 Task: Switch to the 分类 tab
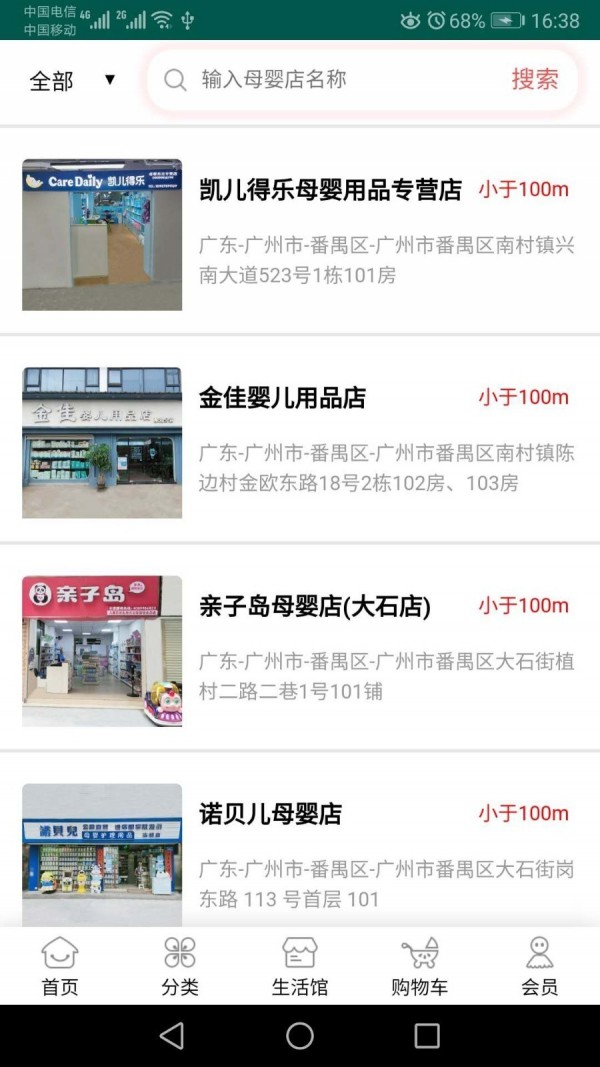click(180, 966)
